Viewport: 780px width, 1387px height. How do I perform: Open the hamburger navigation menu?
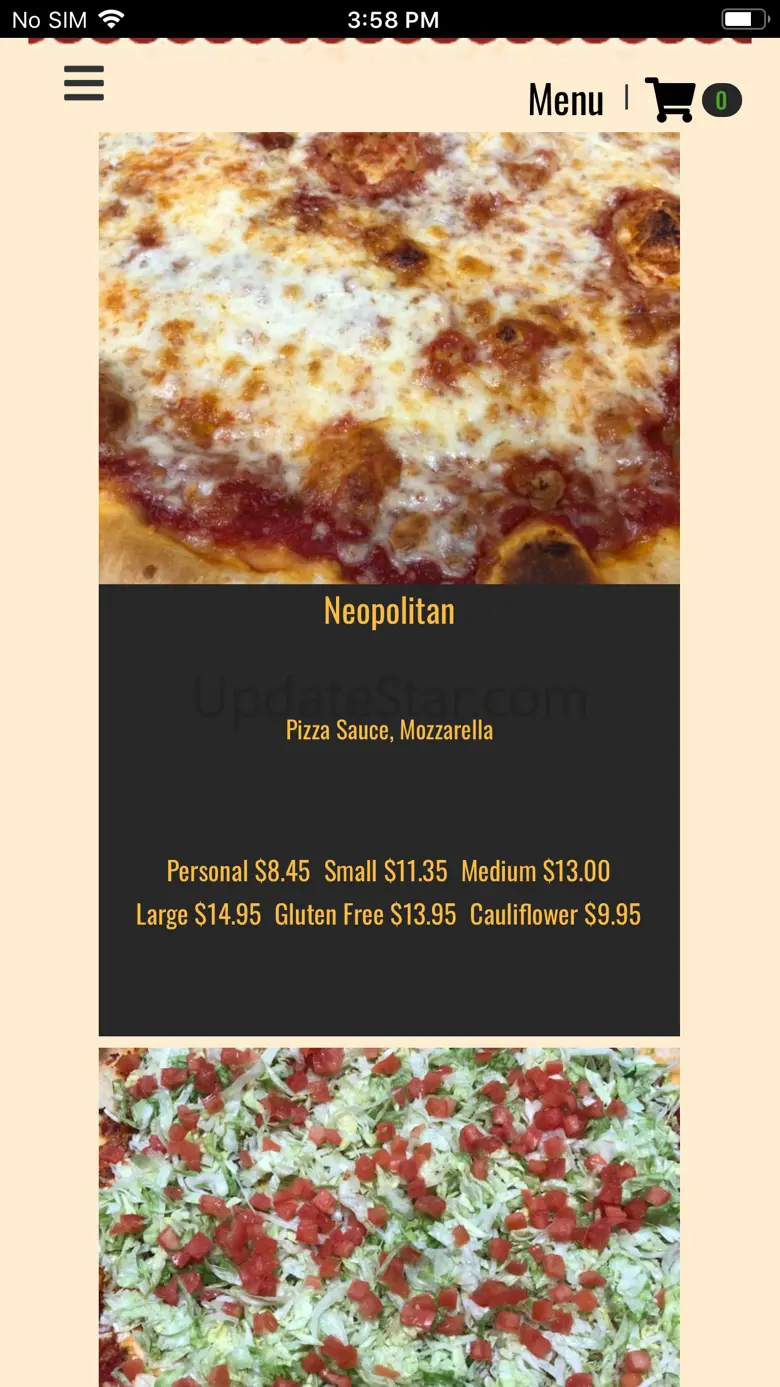click(84, 83)
